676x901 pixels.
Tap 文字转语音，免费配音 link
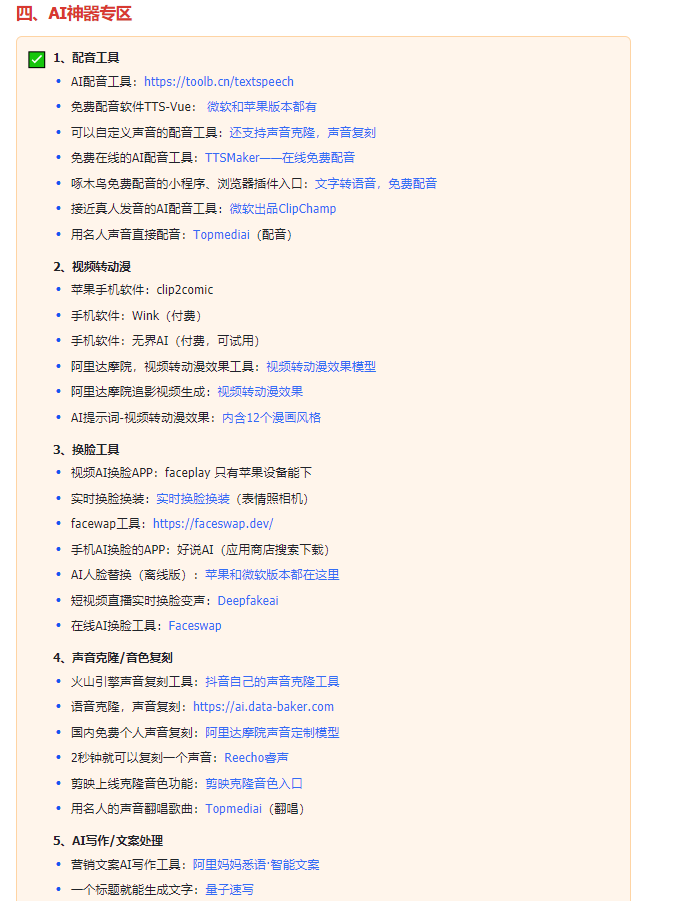375,184
